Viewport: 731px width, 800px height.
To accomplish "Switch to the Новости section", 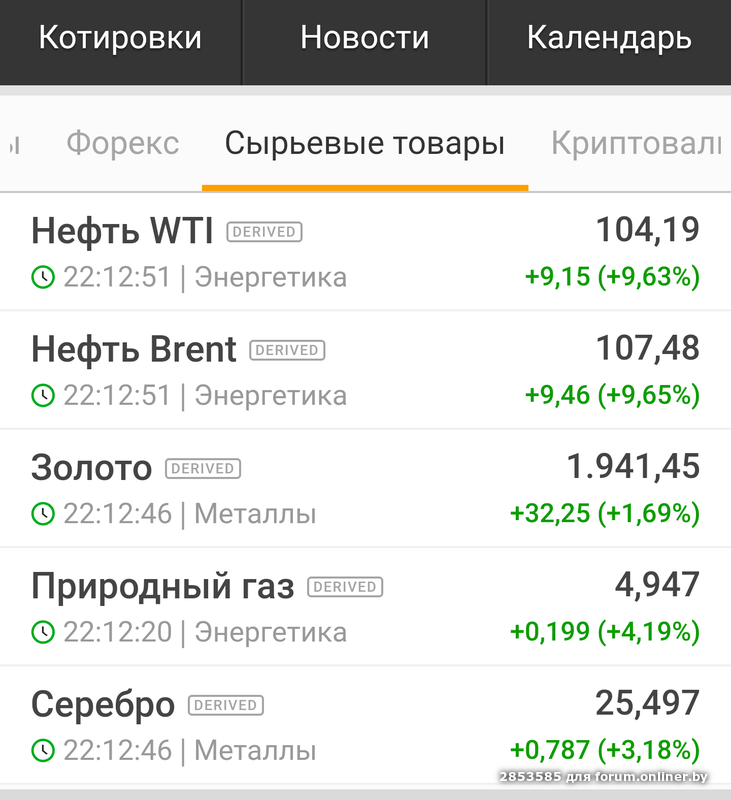I will [x=364, y=38].
